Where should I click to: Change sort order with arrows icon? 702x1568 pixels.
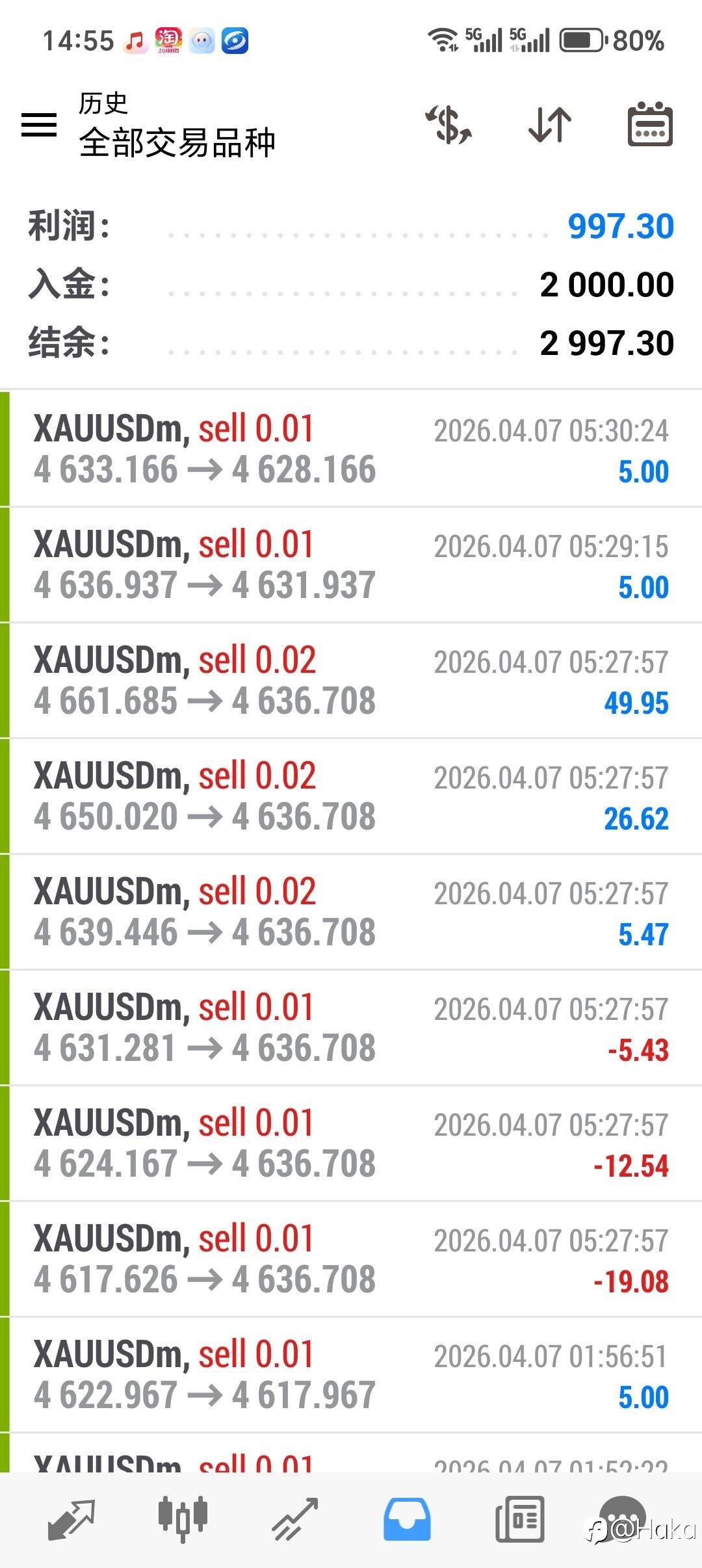[550, 125]
